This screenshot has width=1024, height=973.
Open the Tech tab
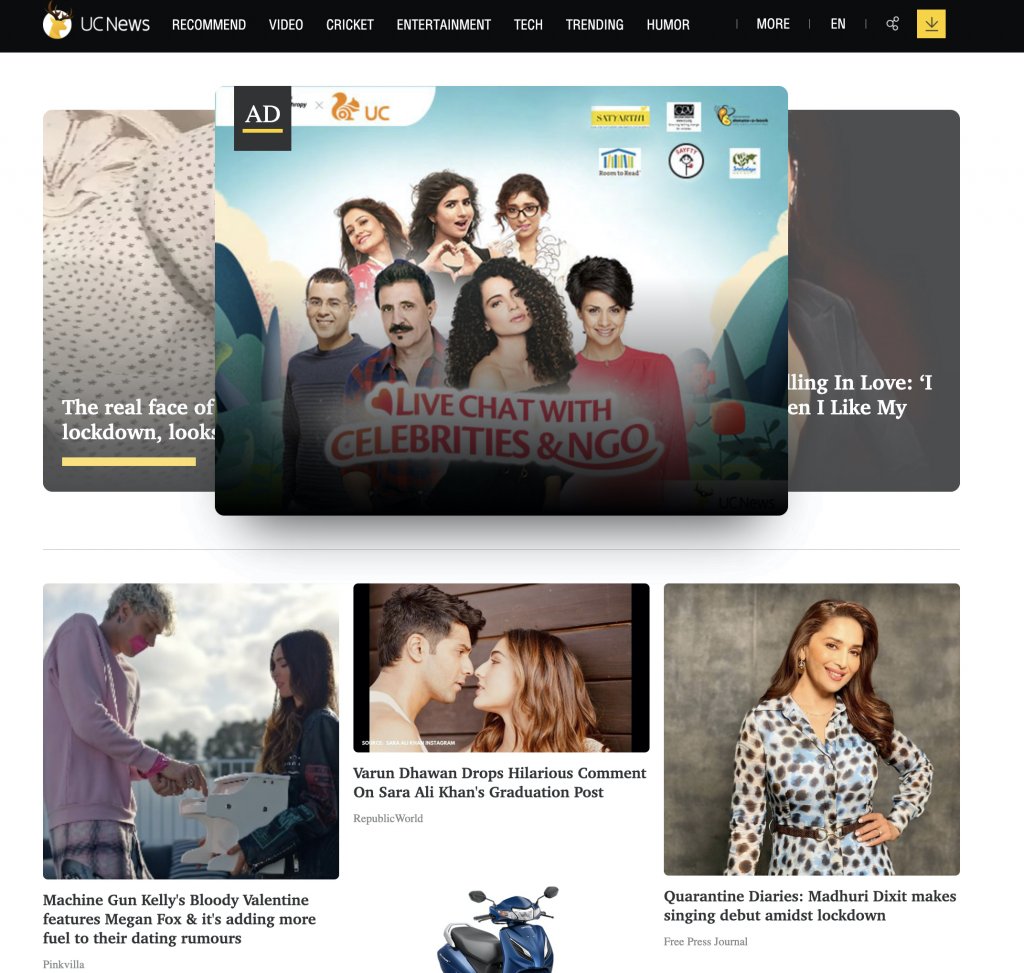tap(528, 24)
